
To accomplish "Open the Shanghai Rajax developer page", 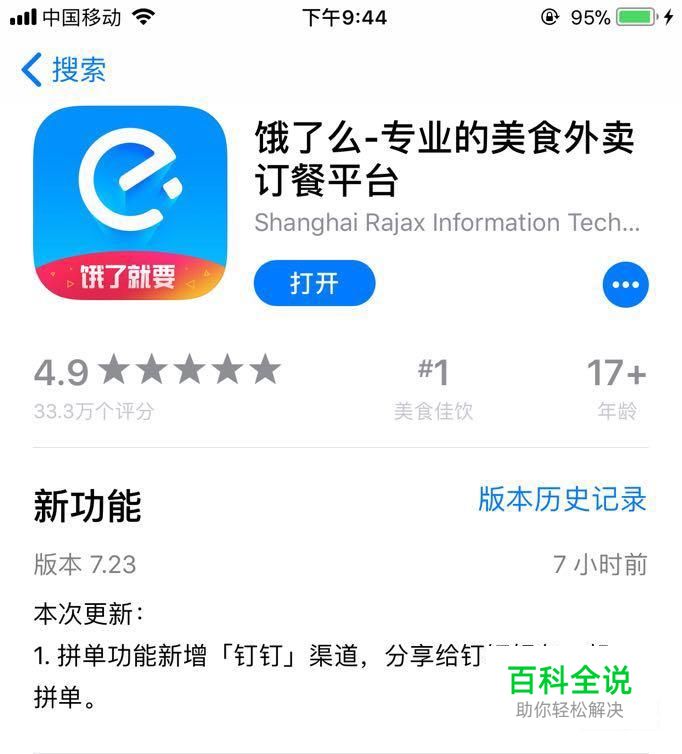I will click(446, 222).
